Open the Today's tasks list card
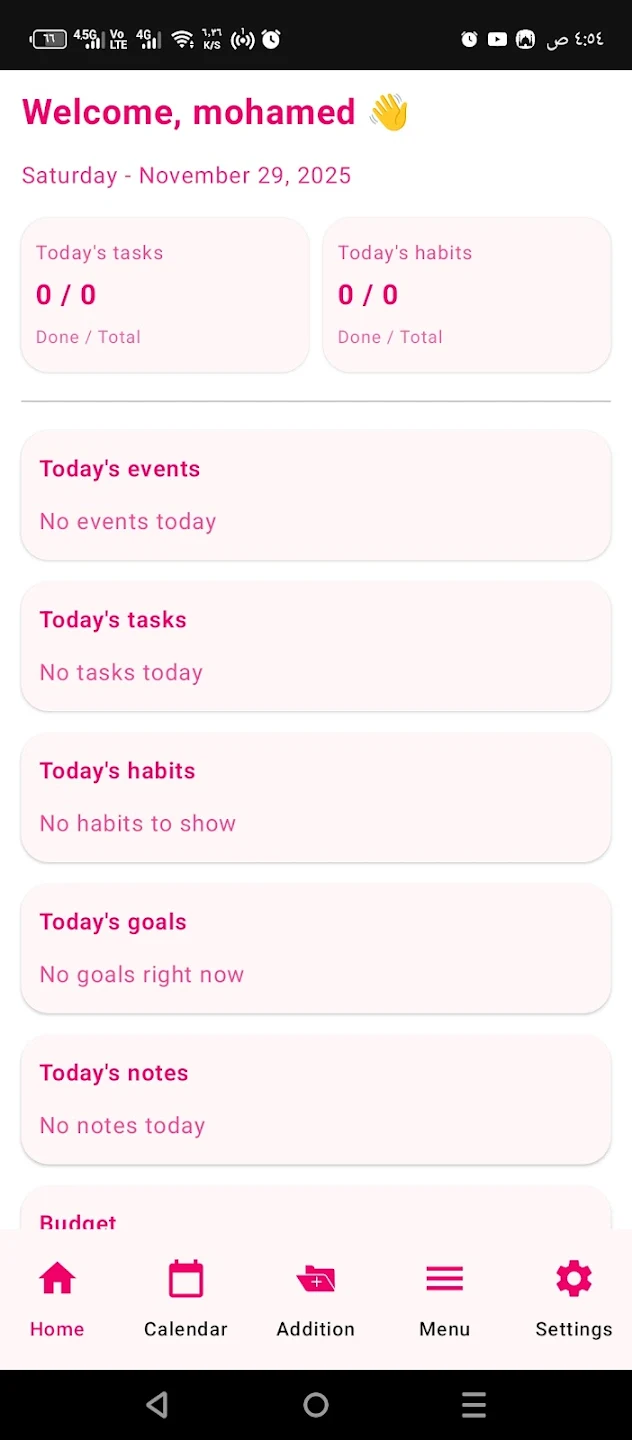This screenshot has width=632, height=1440. 316,646
